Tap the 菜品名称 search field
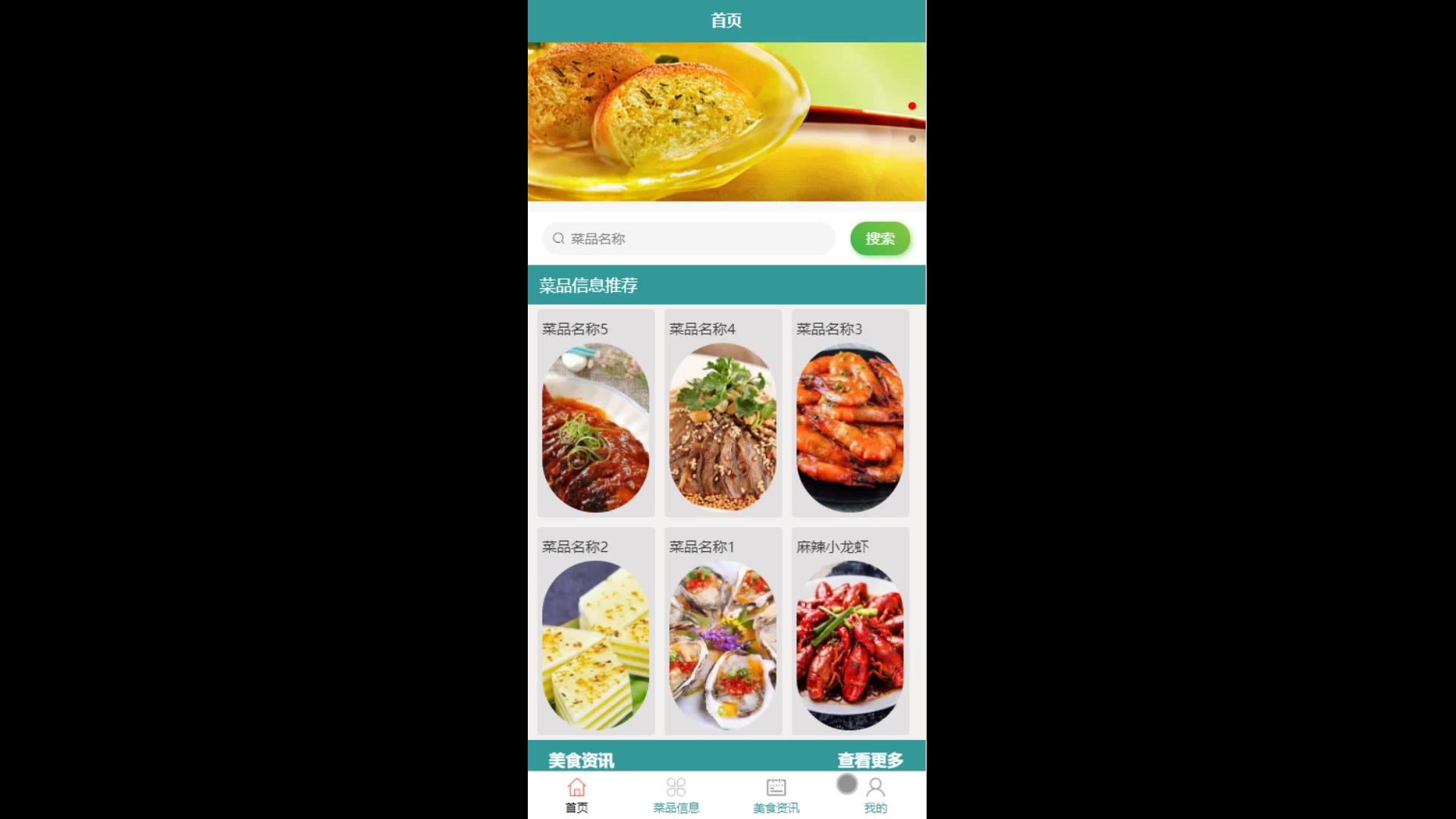Viewport: 1456px width, 819px height. [689, 239]
